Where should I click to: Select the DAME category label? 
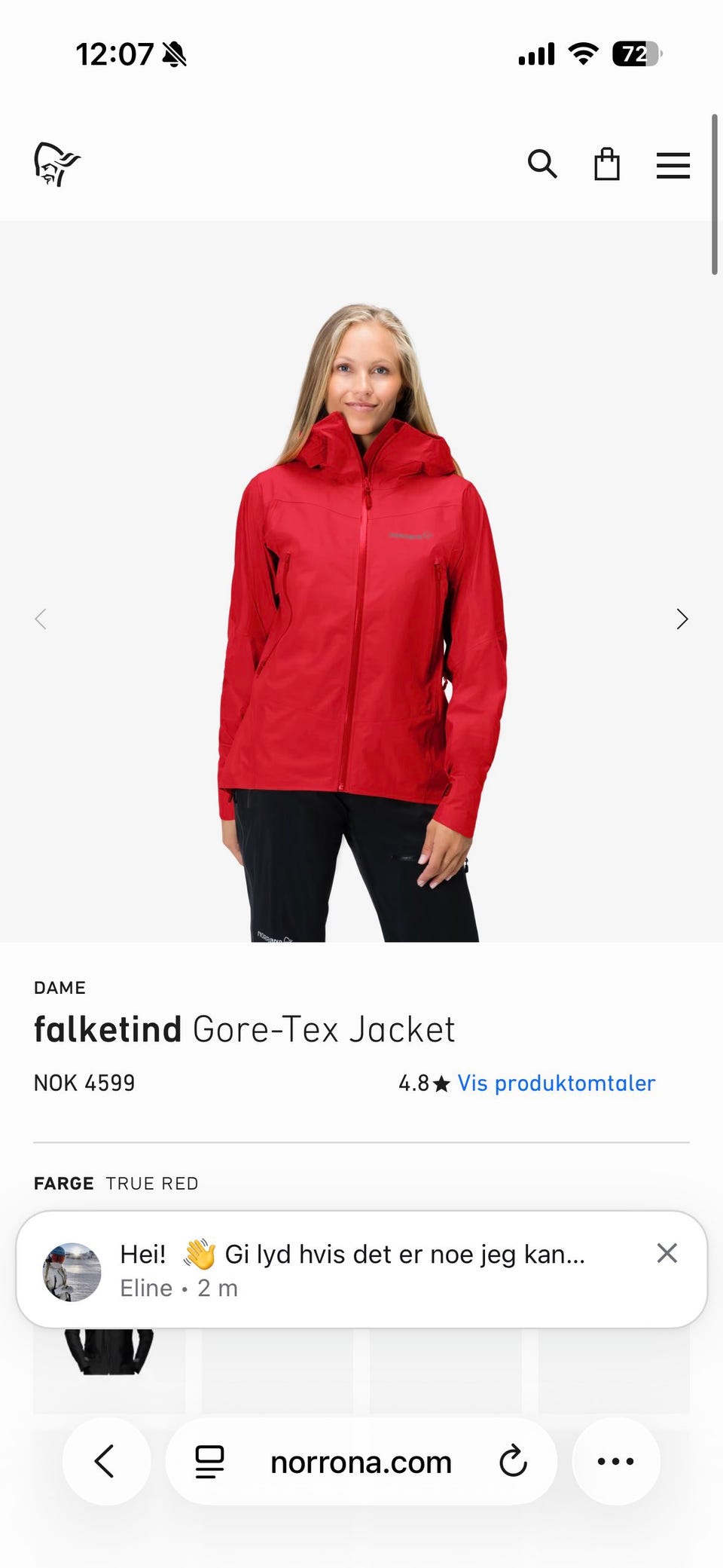click(59, 988)
